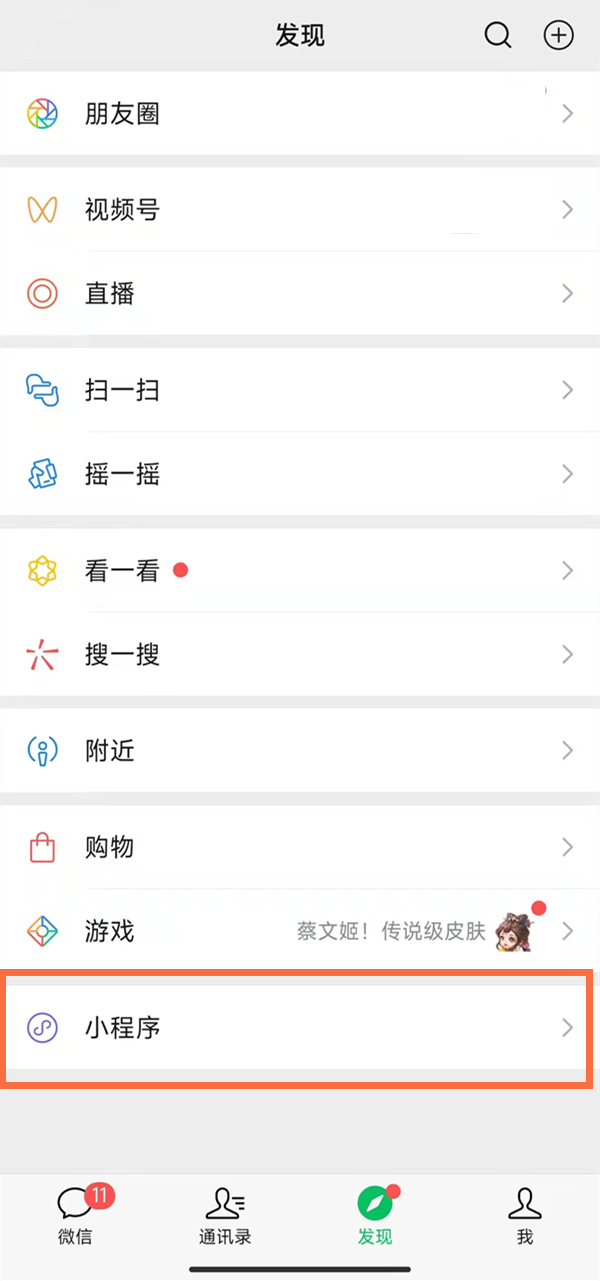Open 看一看 Top Stories
Image resolution: width=600 pixels, height=1281 pixels.
point(300,571)
